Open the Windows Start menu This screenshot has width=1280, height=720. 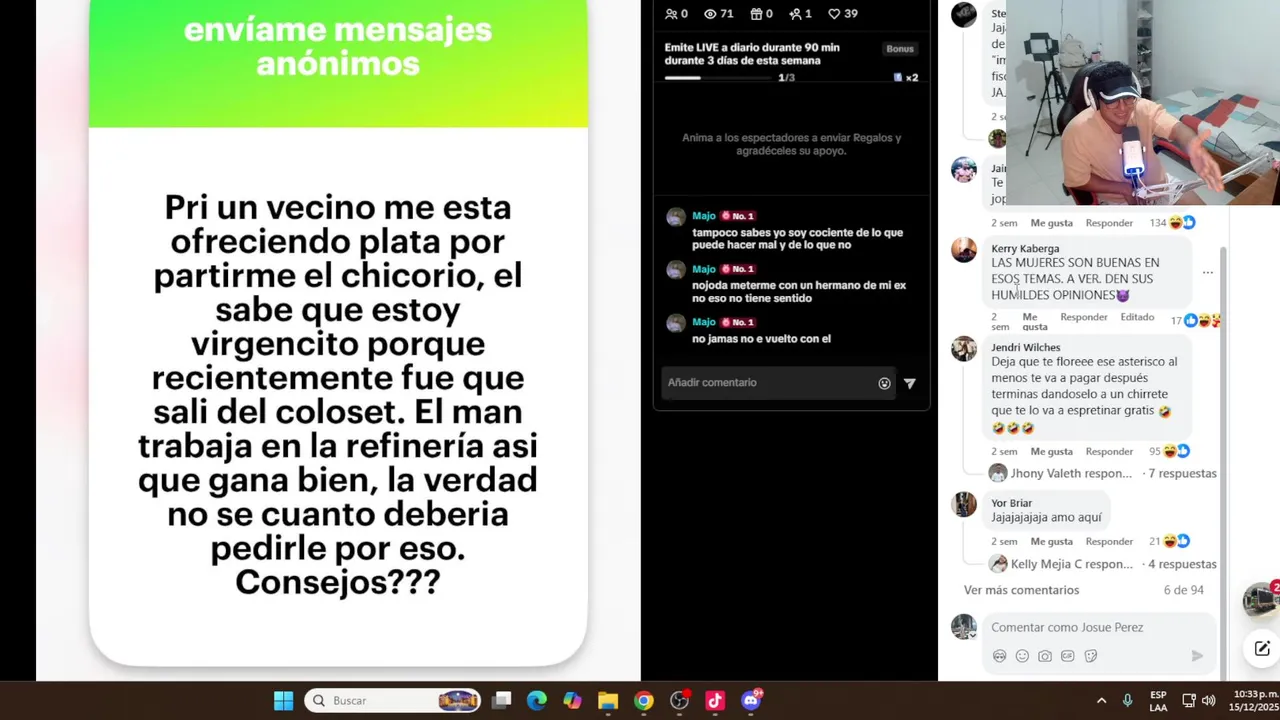click(283, 701)
